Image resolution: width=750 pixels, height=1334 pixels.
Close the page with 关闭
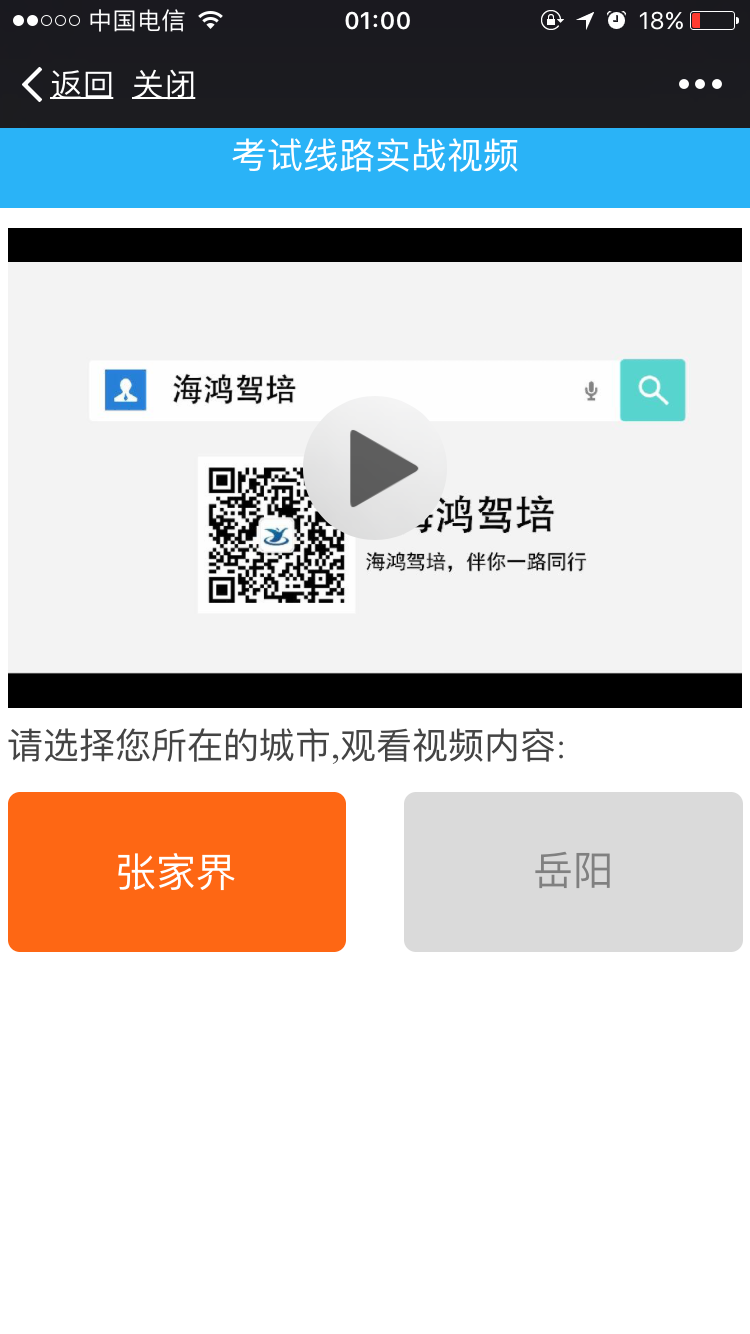click(163, 85)
